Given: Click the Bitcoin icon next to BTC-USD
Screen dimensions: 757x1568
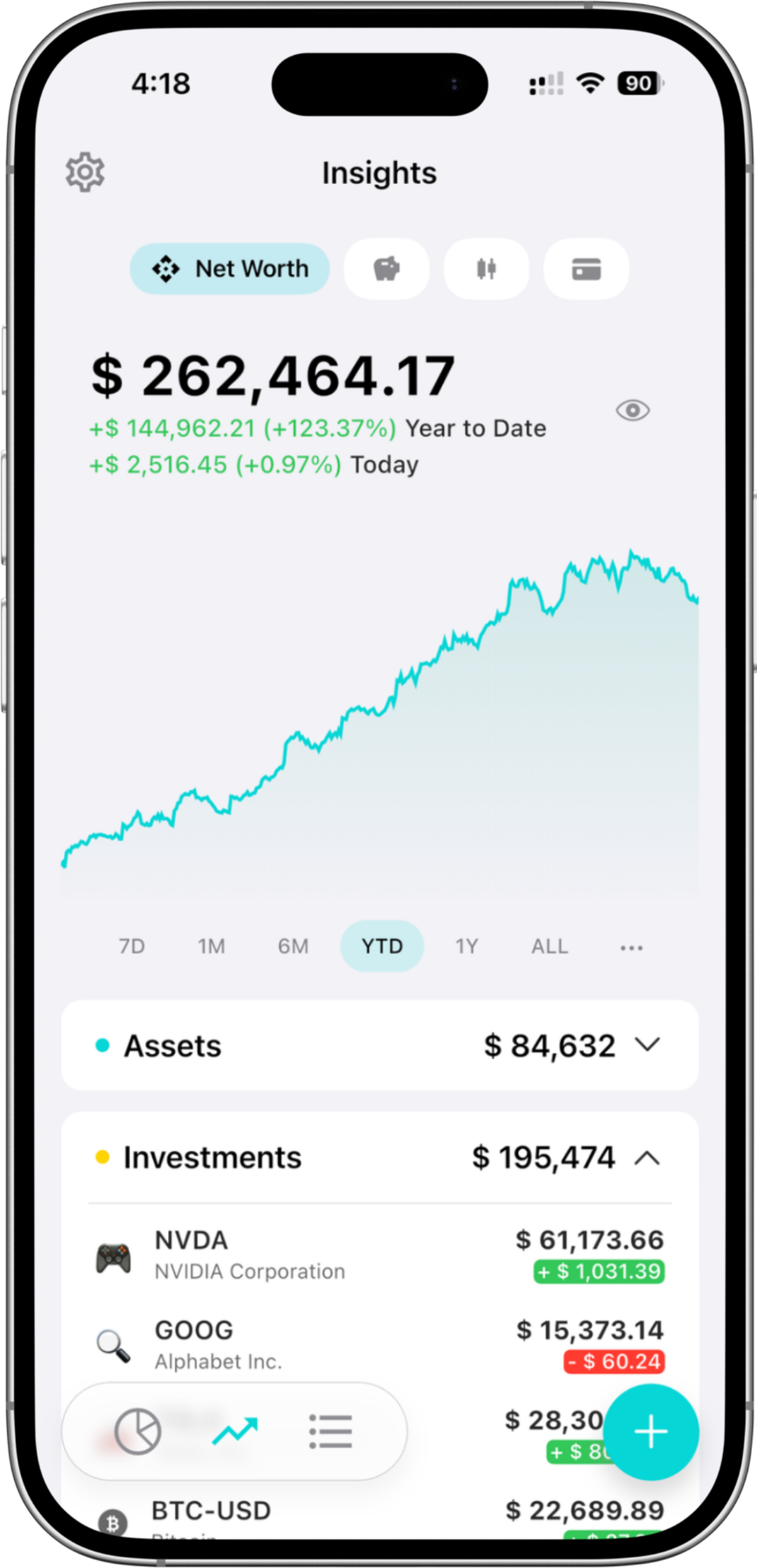Looking at the screenshot, I should pyautogui.click(x=113, y=1526).
